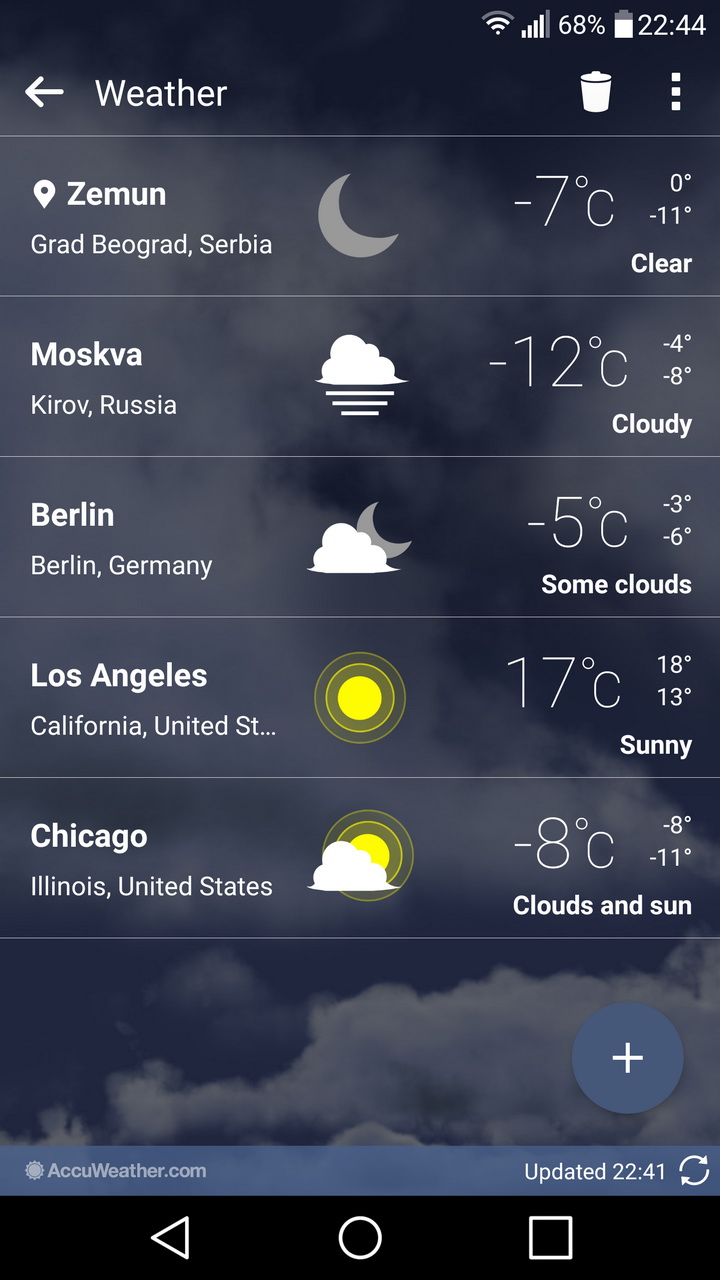Refresh the weather data
The height and width of the screenshot is (1280, 720).
(694, 1171)
